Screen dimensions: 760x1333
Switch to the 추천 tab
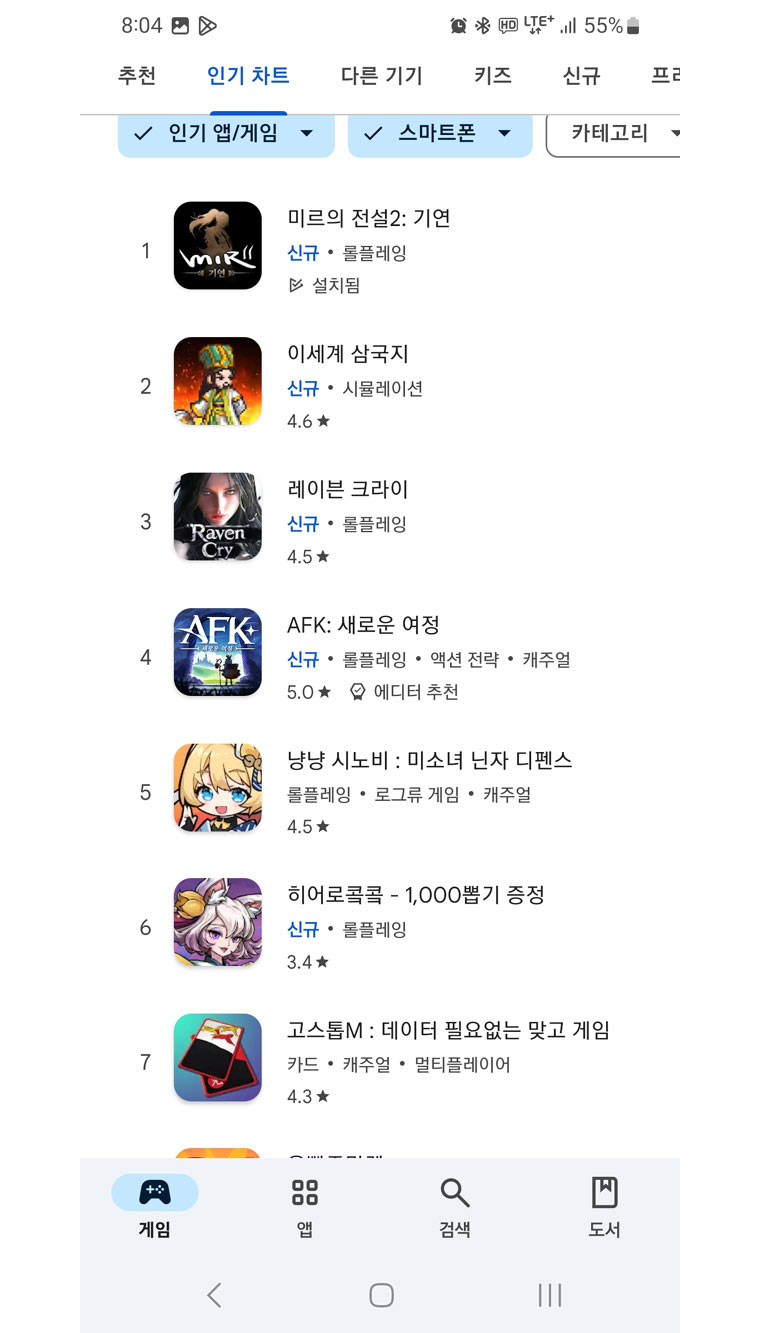(137, 76)
